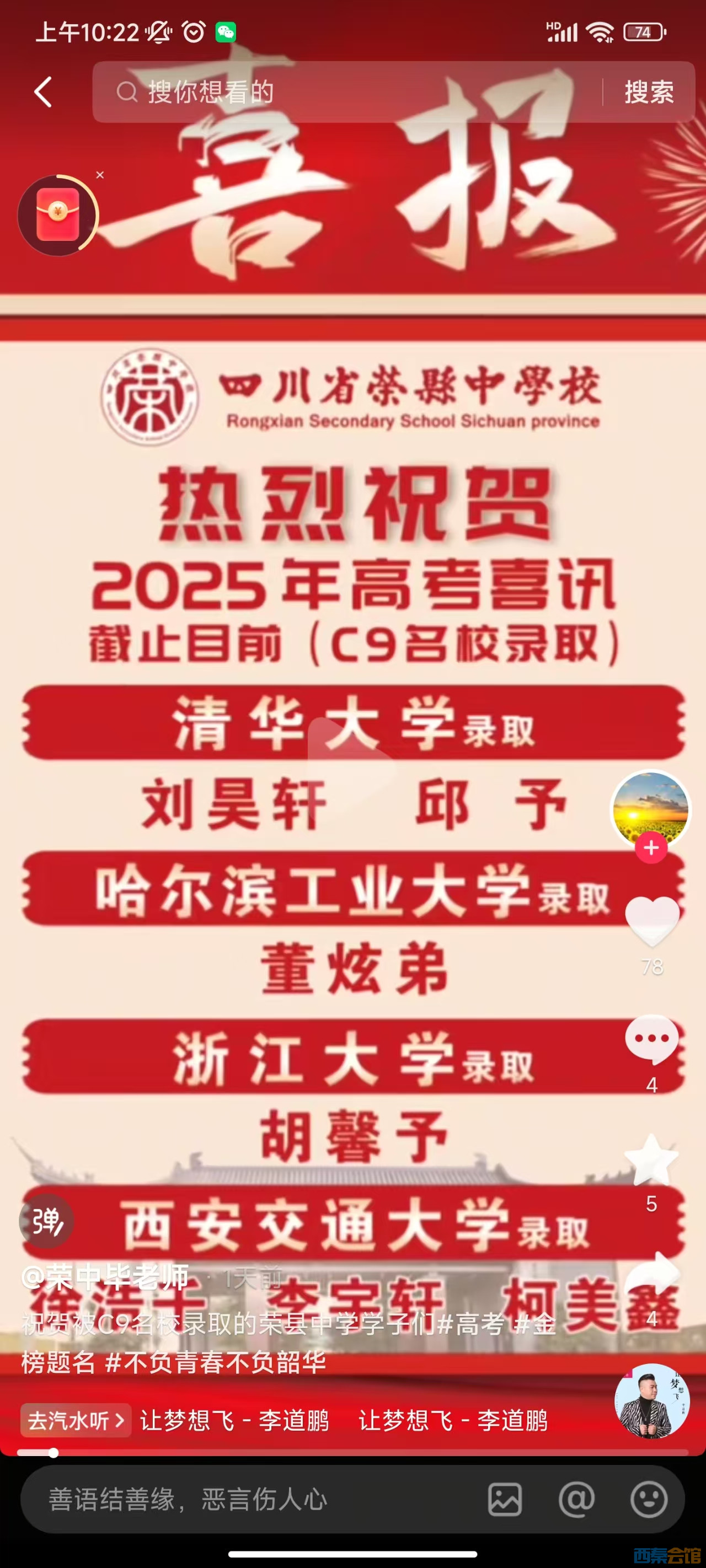Dismiss the red envelope widget
Viewport: 706px width, 1568px height.
pyautogui.click(x=100, y=175)
